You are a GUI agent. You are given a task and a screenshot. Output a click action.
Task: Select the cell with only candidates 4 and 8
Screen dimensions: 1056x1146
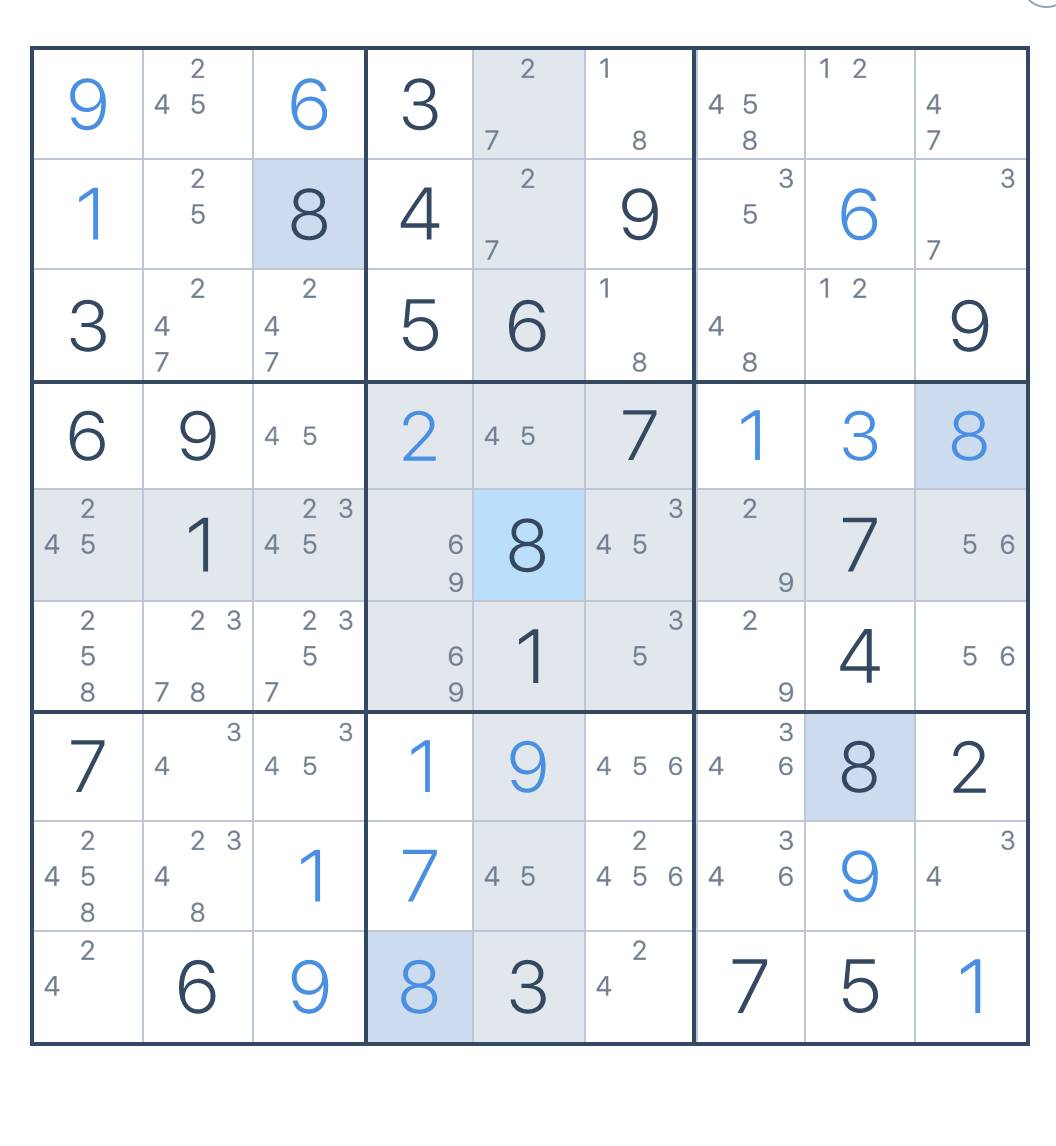[749, 325]
